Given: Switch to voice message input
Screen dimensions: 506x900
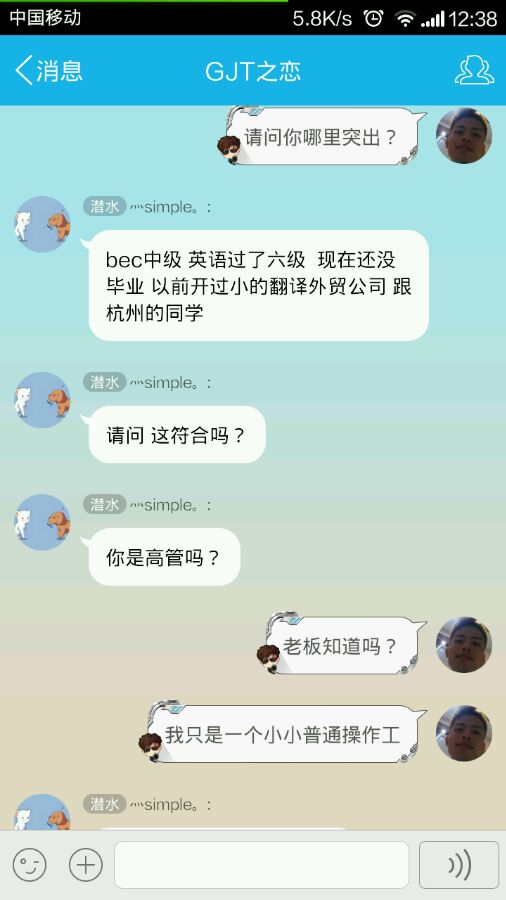Looking at the screenshot, I should coord(459,865).
